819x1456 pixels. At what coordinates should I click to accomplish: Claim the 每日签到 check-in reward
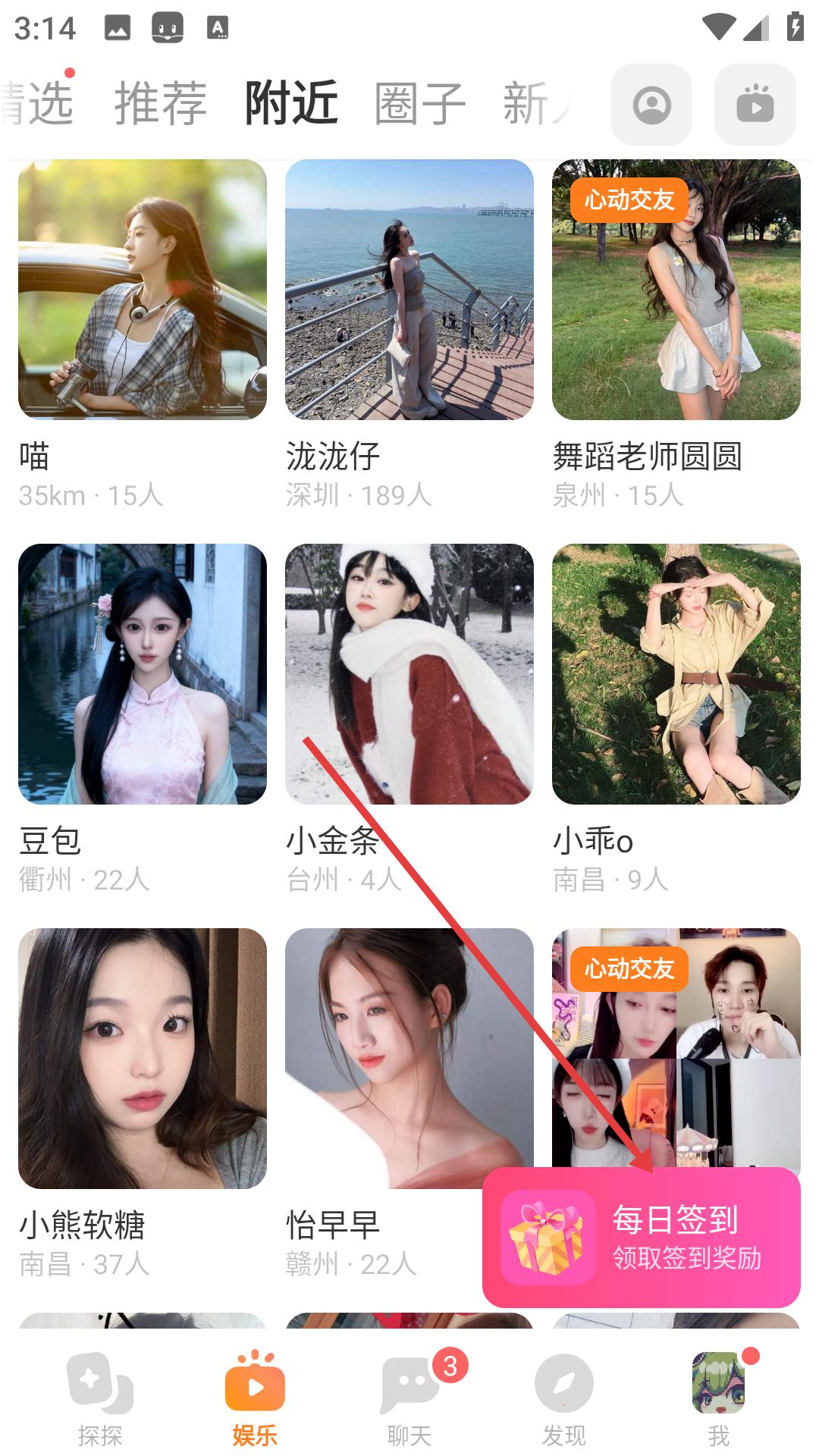click(x=642, y=1238)
